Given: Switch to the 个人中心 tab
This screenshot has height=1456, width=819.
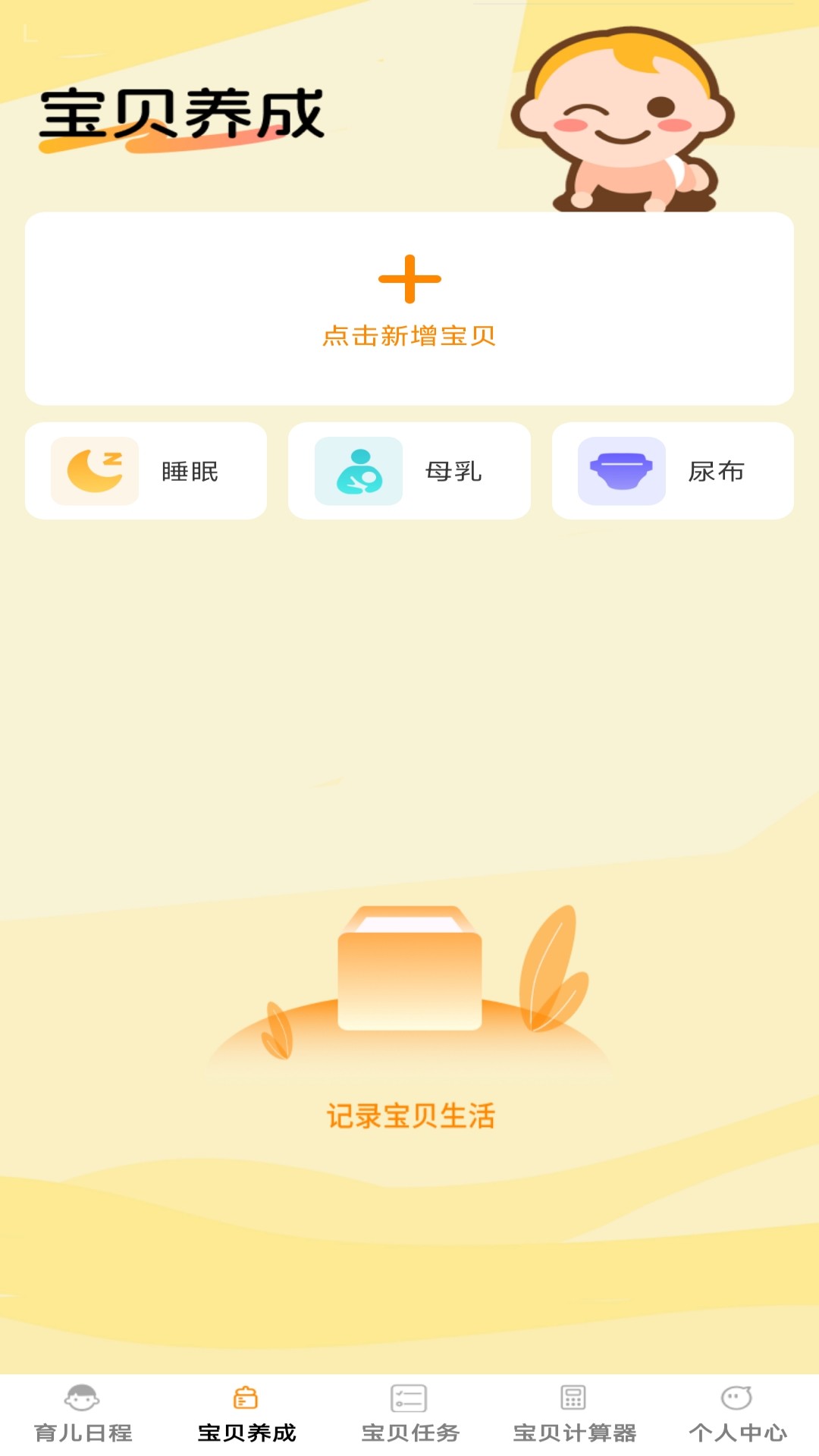Looking at the screenshot, I should pos(737,1415).
